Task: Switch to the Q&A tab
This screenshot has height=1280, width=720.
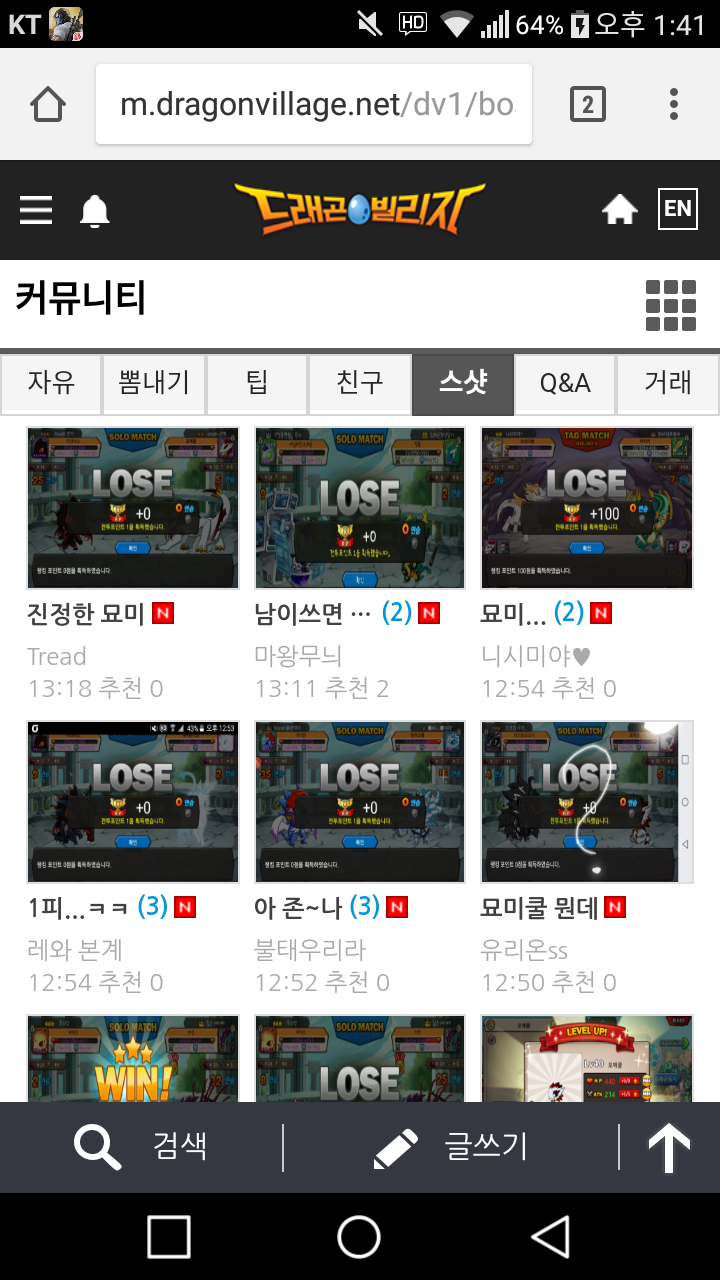Action: pos(565,383)
